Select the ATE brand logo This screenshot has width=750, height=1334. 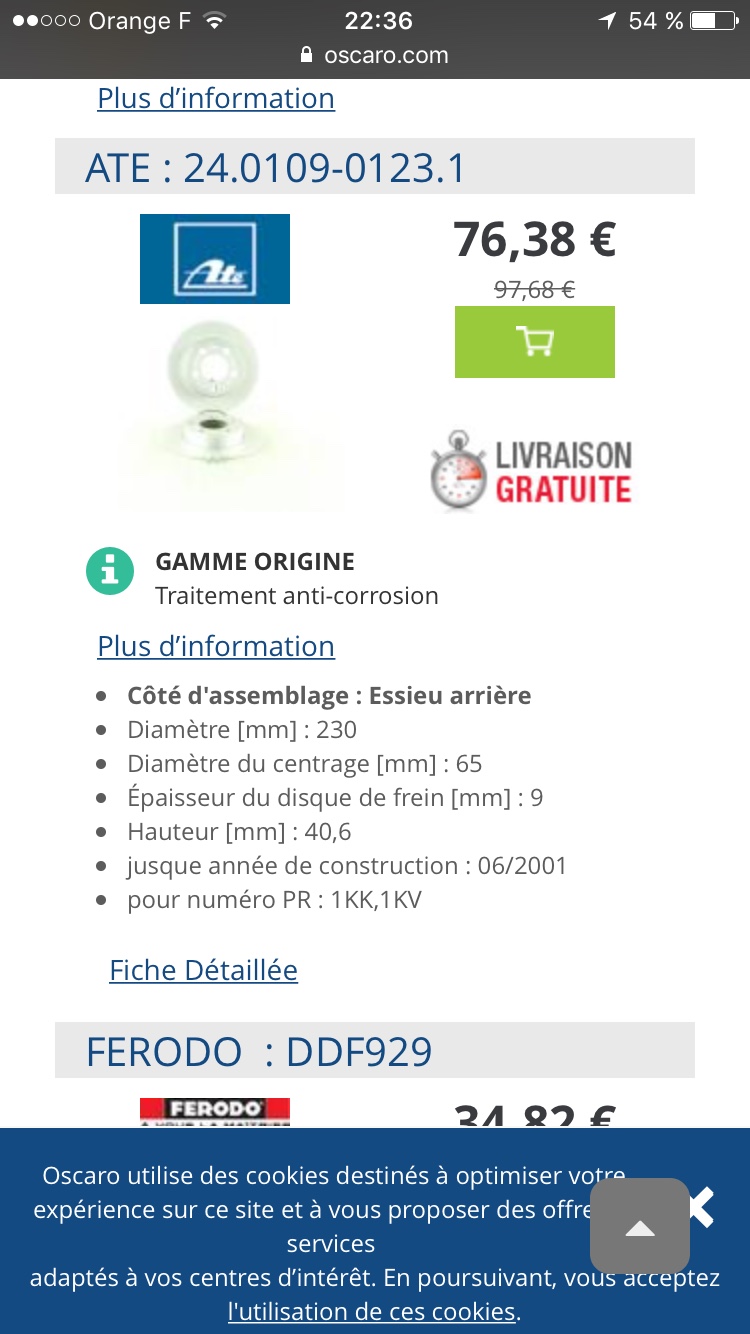pos(215,258)
